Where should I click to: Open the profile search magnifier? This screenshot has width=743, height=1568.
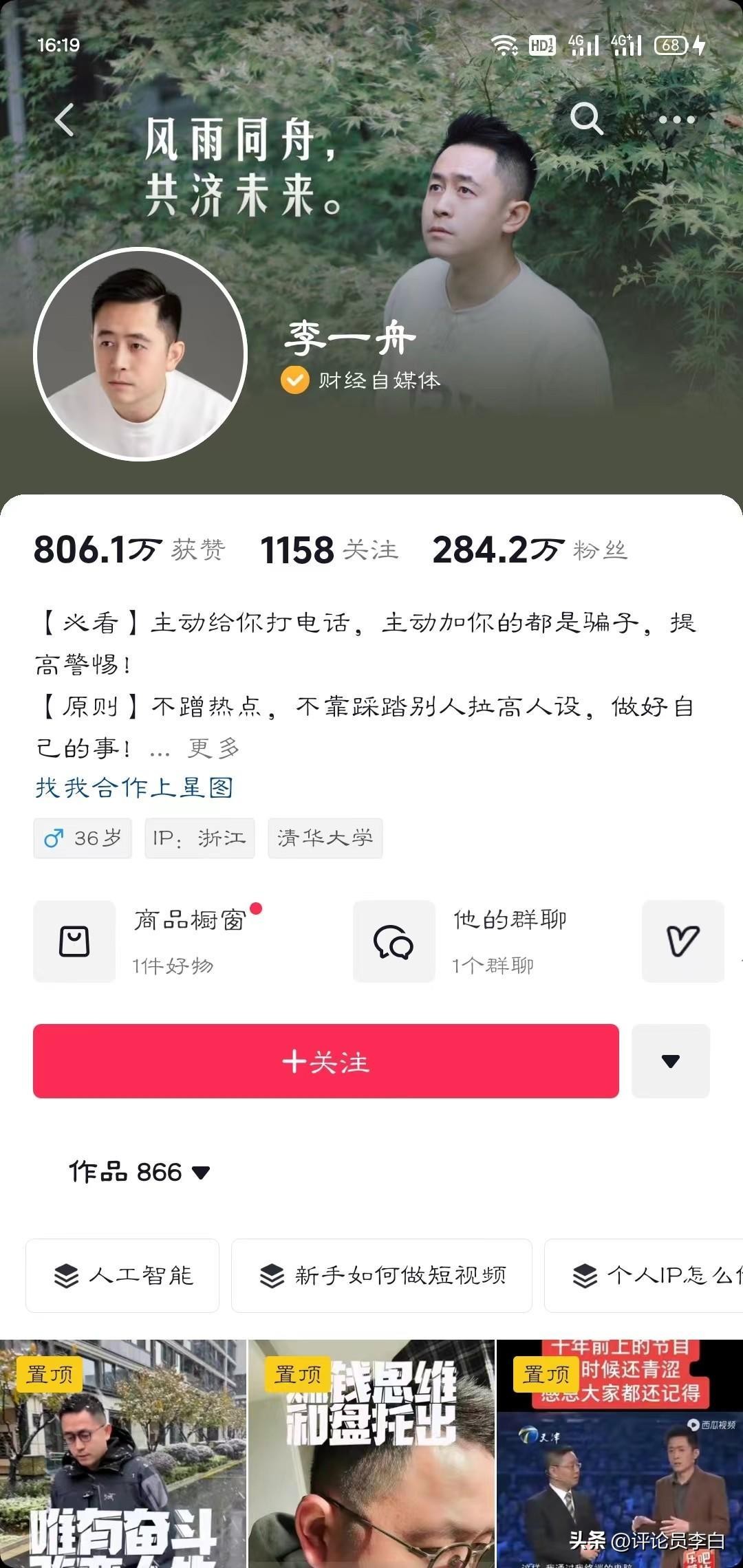point(586,119)
